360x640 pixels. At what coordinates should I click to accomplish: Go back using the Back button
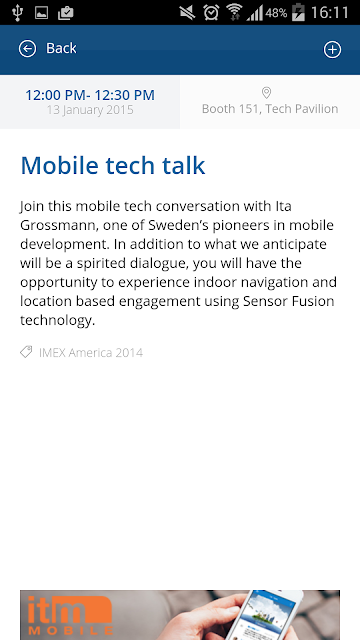click(48, 49)
